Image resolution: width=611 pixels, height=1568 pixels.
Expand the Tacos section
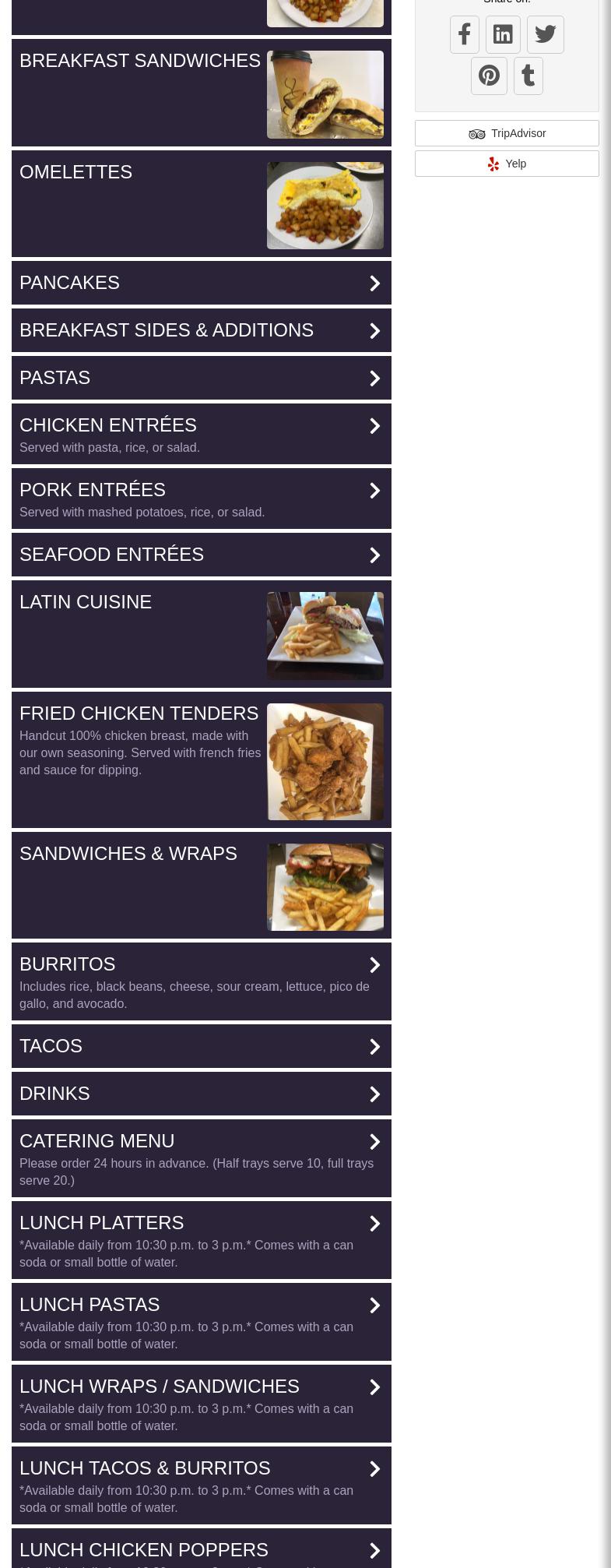pos(201,1046)
